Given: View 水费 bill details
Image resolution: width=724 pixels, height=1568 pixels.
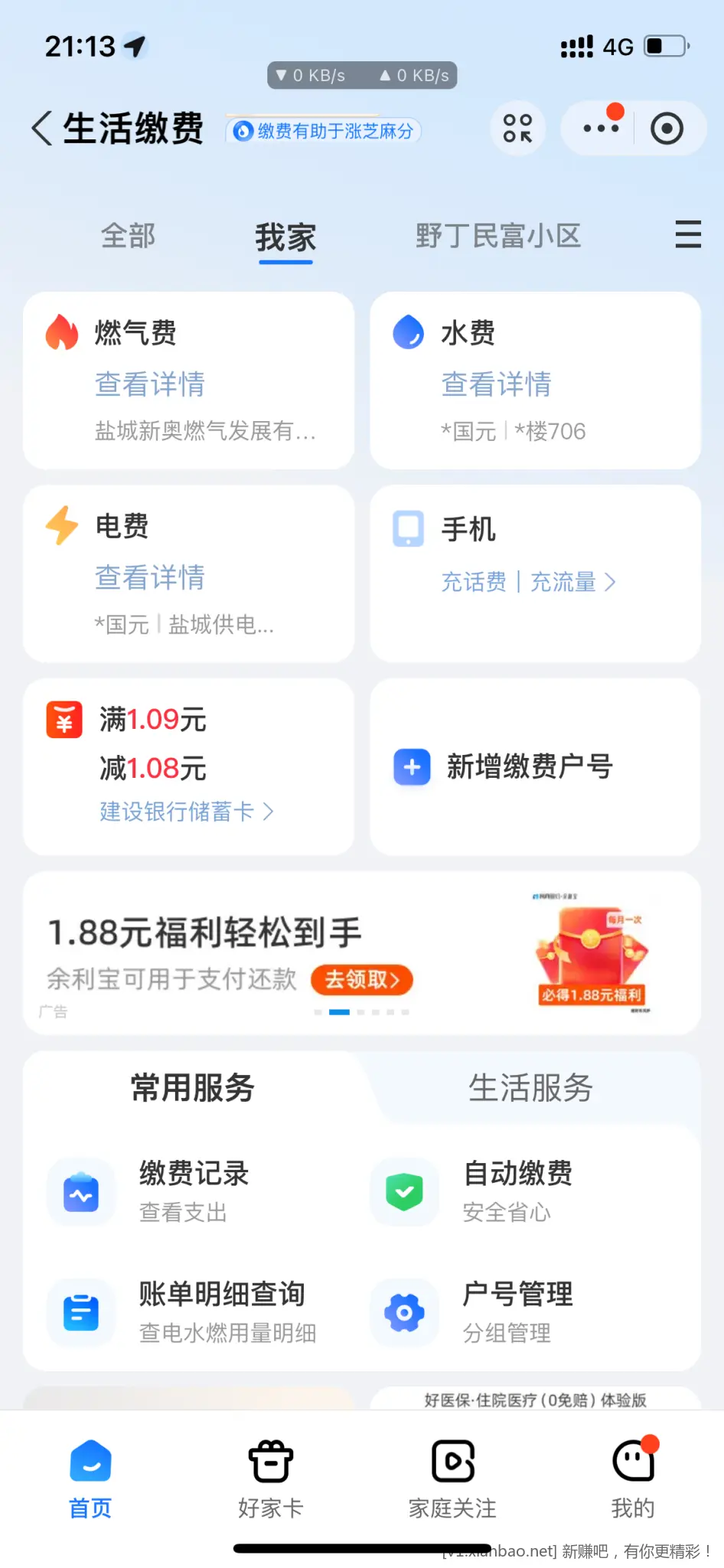Looking at the screenshot, I should [496, 384].
